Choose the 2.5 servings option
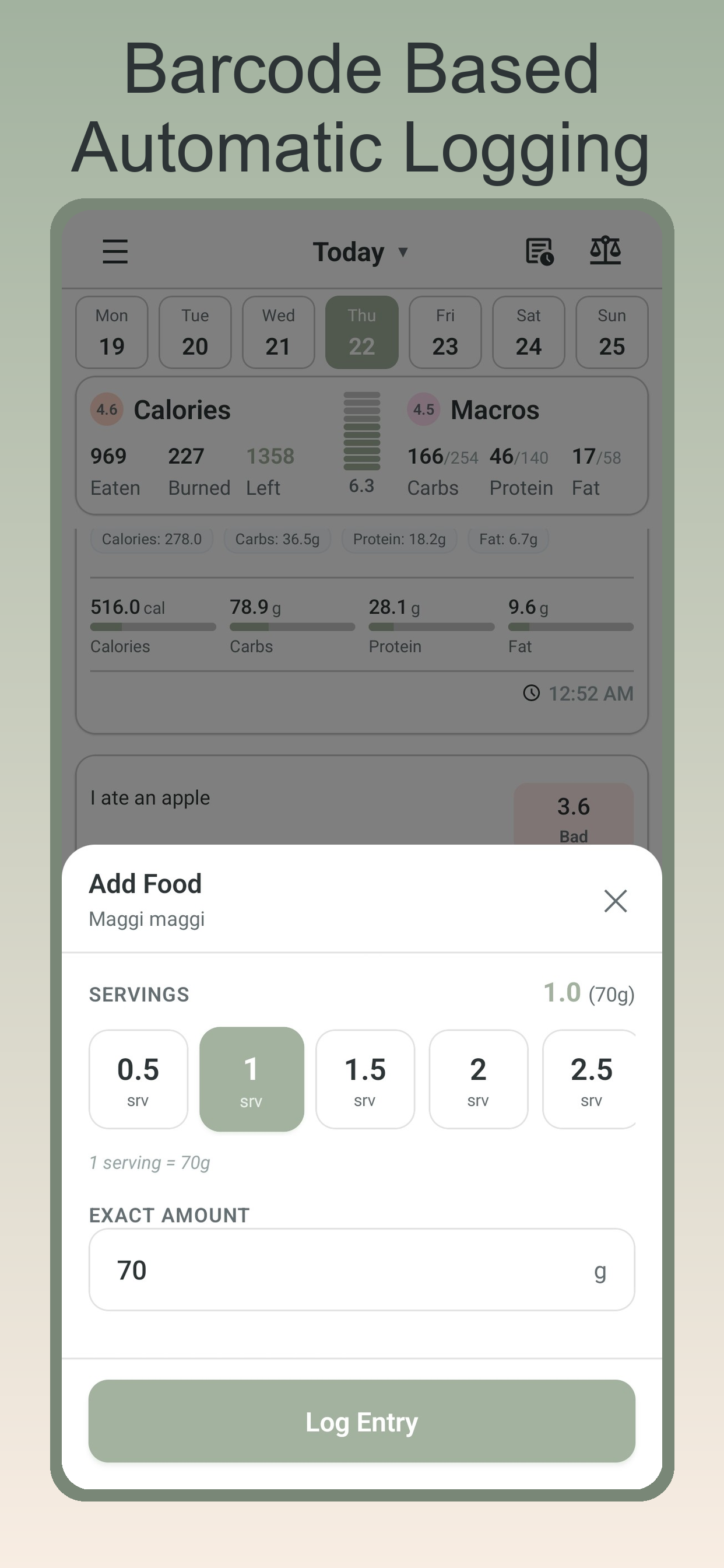The height and width of the screenshot is (1568, 724). point(591,1079)
